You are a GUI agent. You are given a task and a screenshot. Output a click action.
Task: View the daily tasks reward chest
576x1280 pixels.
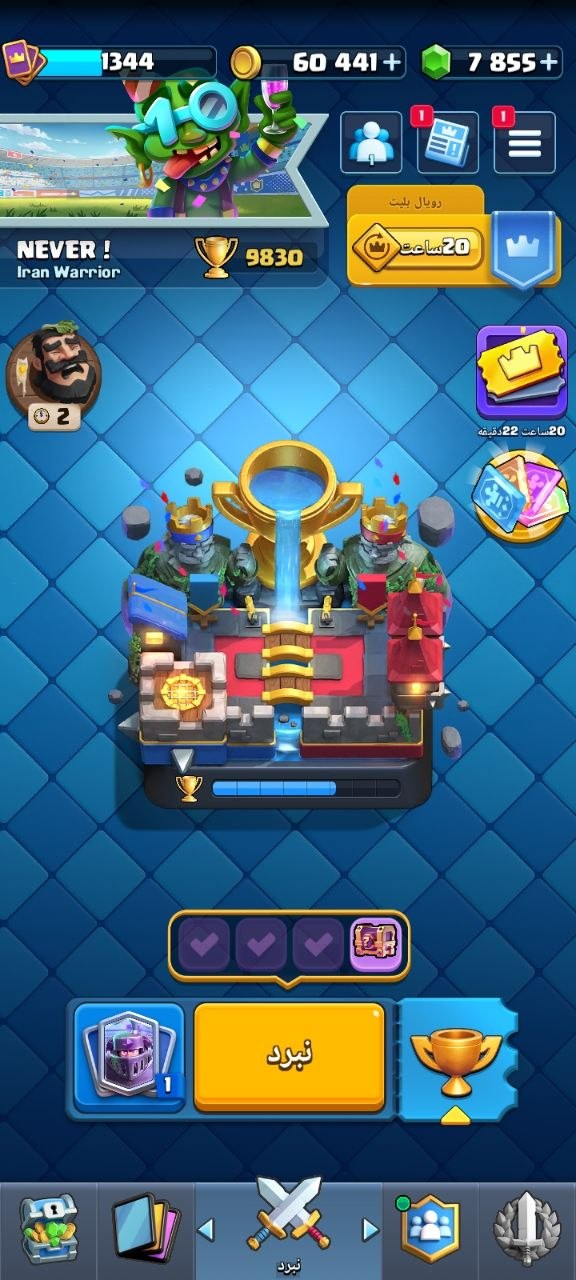coord(375,945)
